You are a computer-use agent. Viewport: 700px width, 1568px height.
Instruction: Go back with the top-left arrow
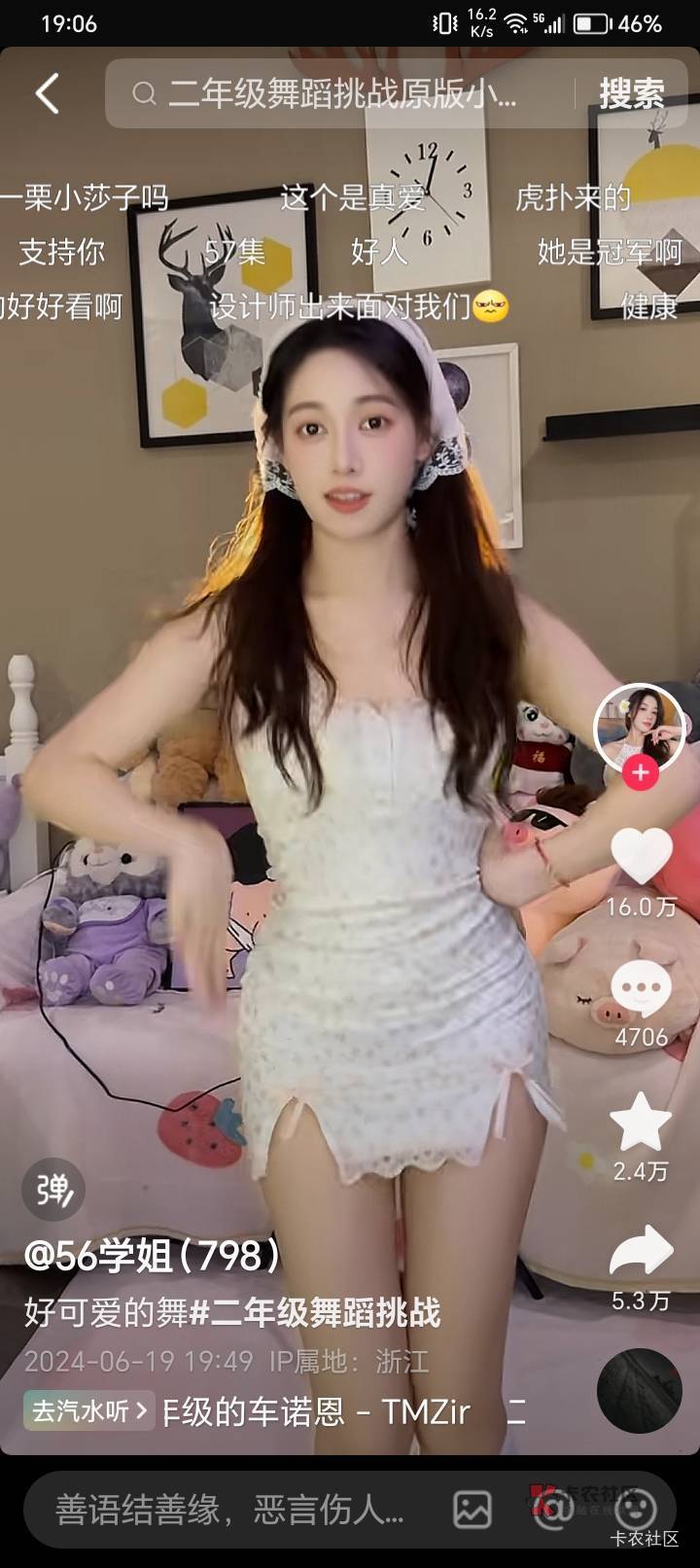coord(48,93)
